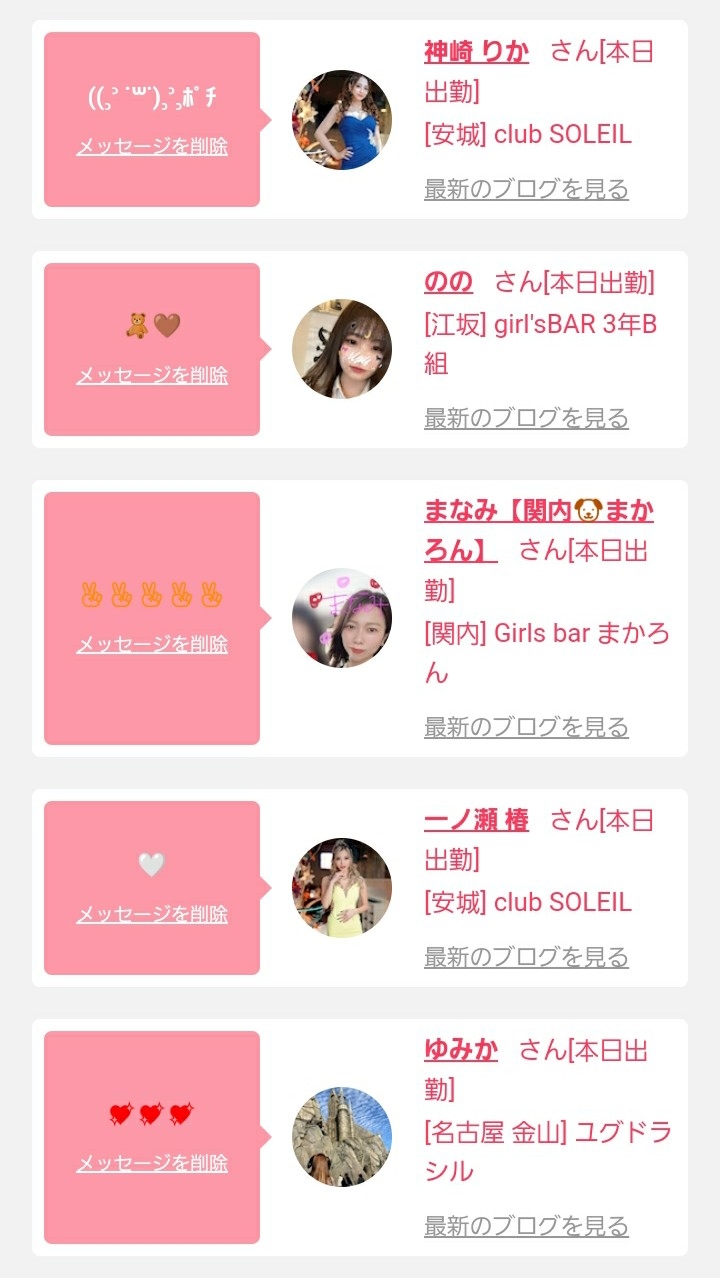The image size is (720, 1278).
Task: Open 一ノ瀬 椿's profile link
Action: (x=476, y=820)
